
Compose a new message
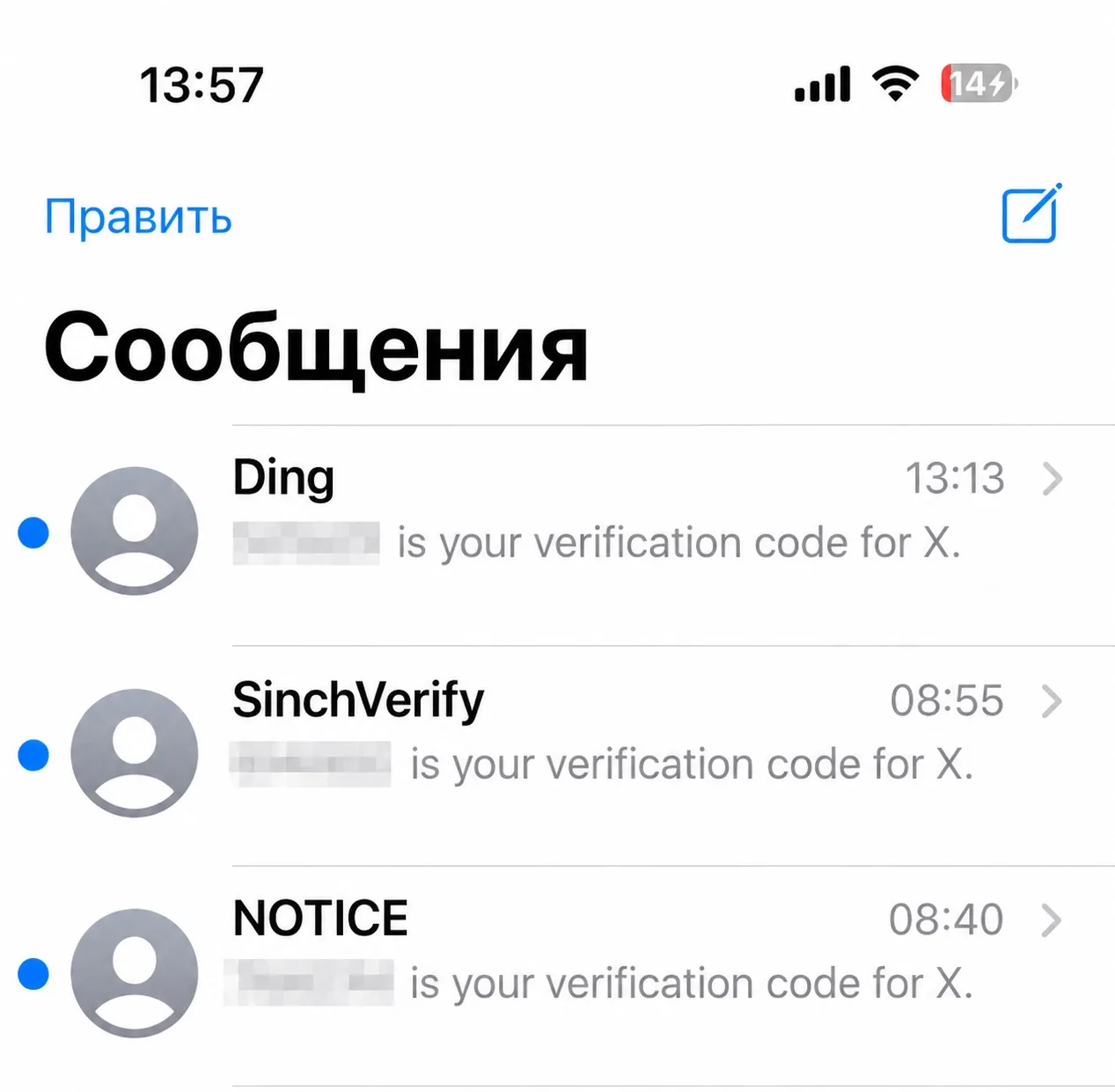click(1031, 213)
